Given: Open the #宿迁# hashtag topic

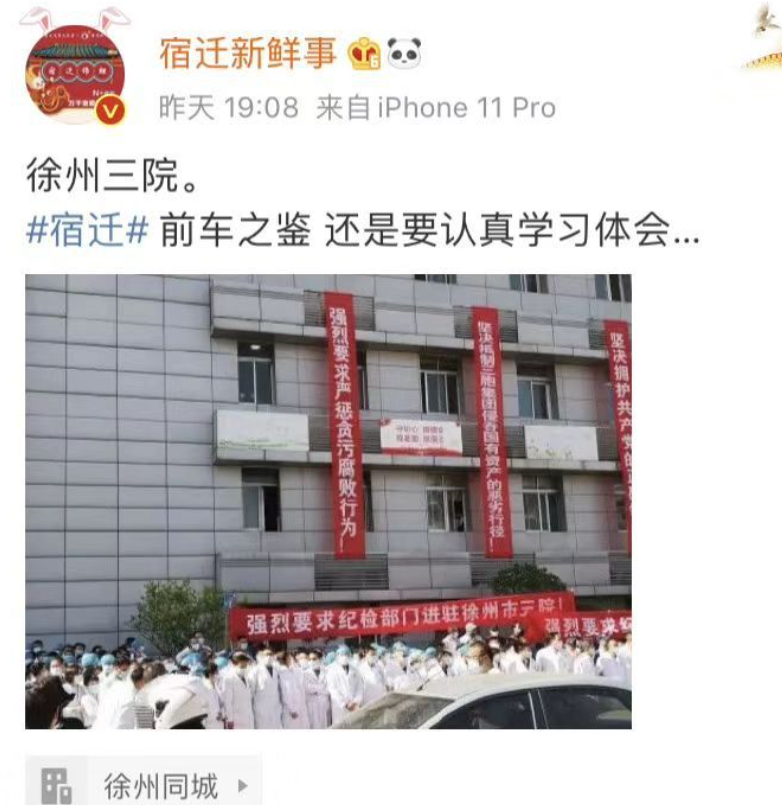Looking at the screenshot, I should (x=87, y=232).
